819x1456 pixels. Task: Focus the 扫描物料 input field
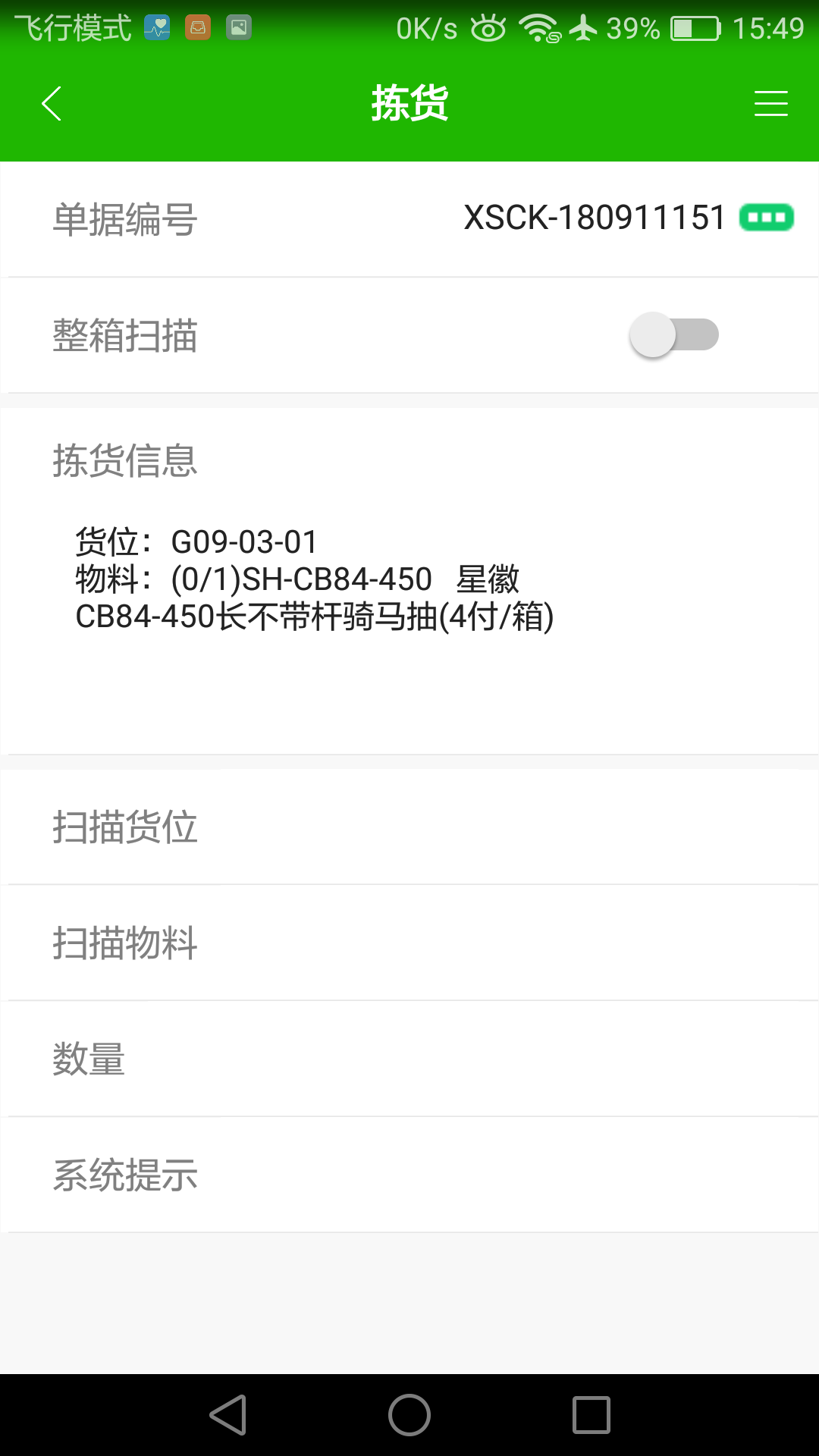click(x=409, y=943)
